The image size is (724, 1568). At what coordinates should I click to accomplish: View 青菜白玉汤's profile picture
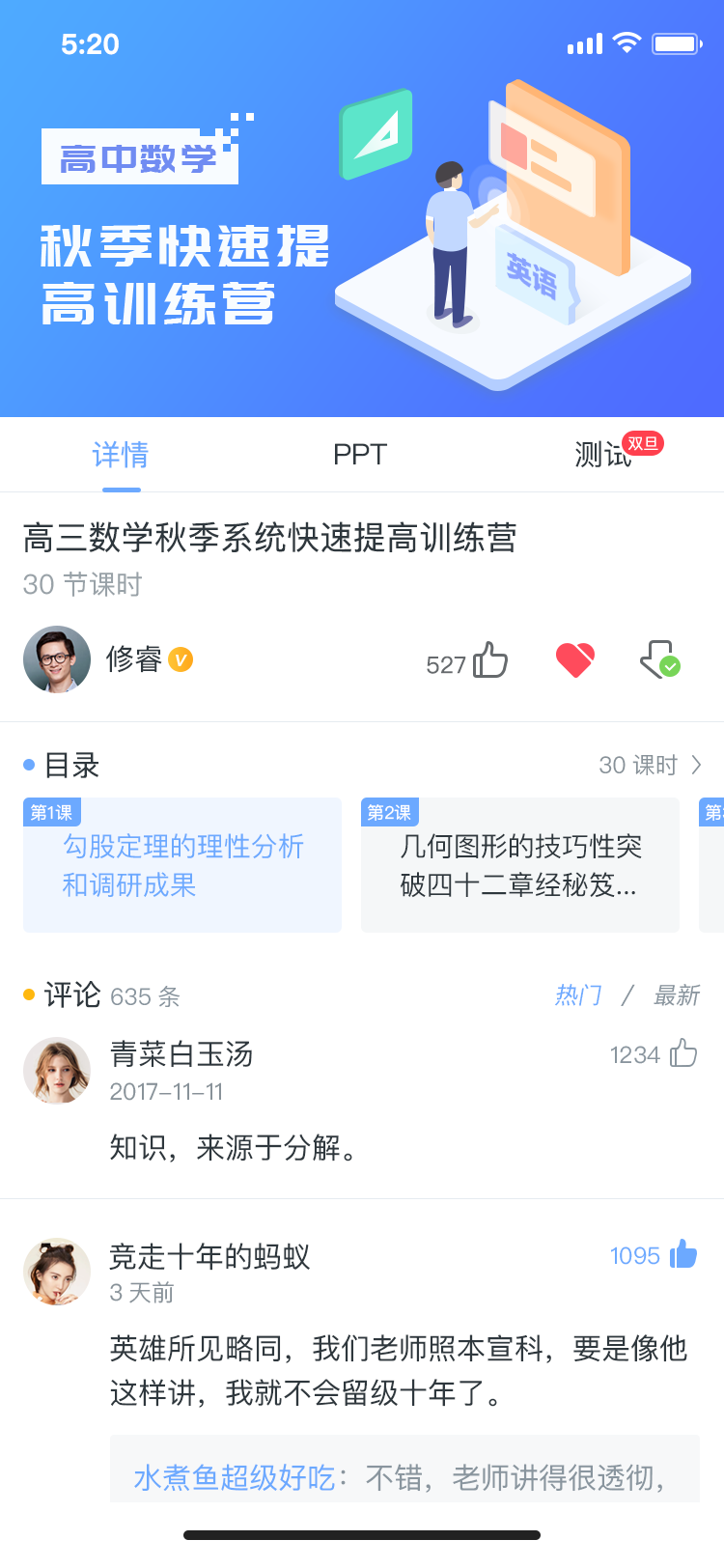pyautogui.click(x=57, y=1071)
